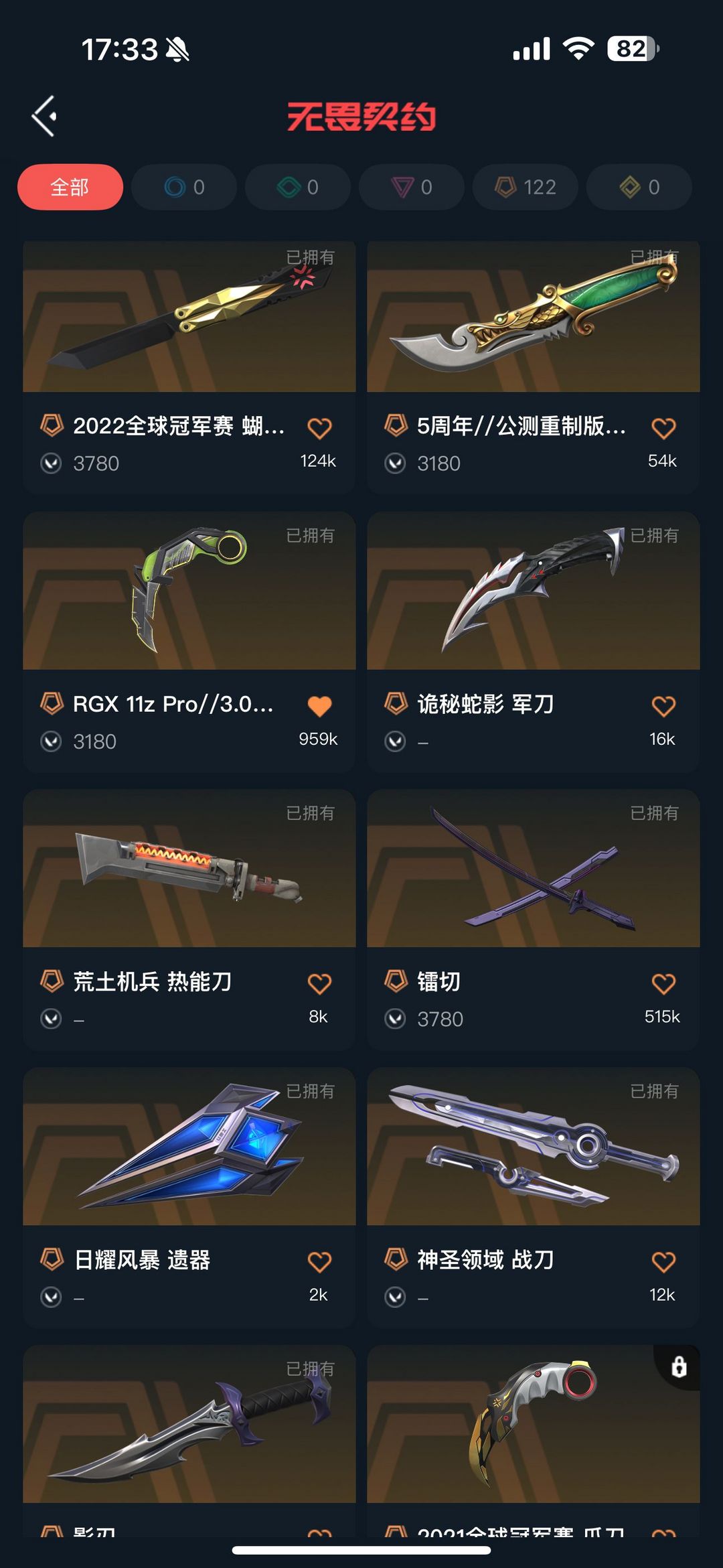Favorite the 日耀风暴 遗器 skin
Screen dimensions: 723x1568
(319, 1261)
